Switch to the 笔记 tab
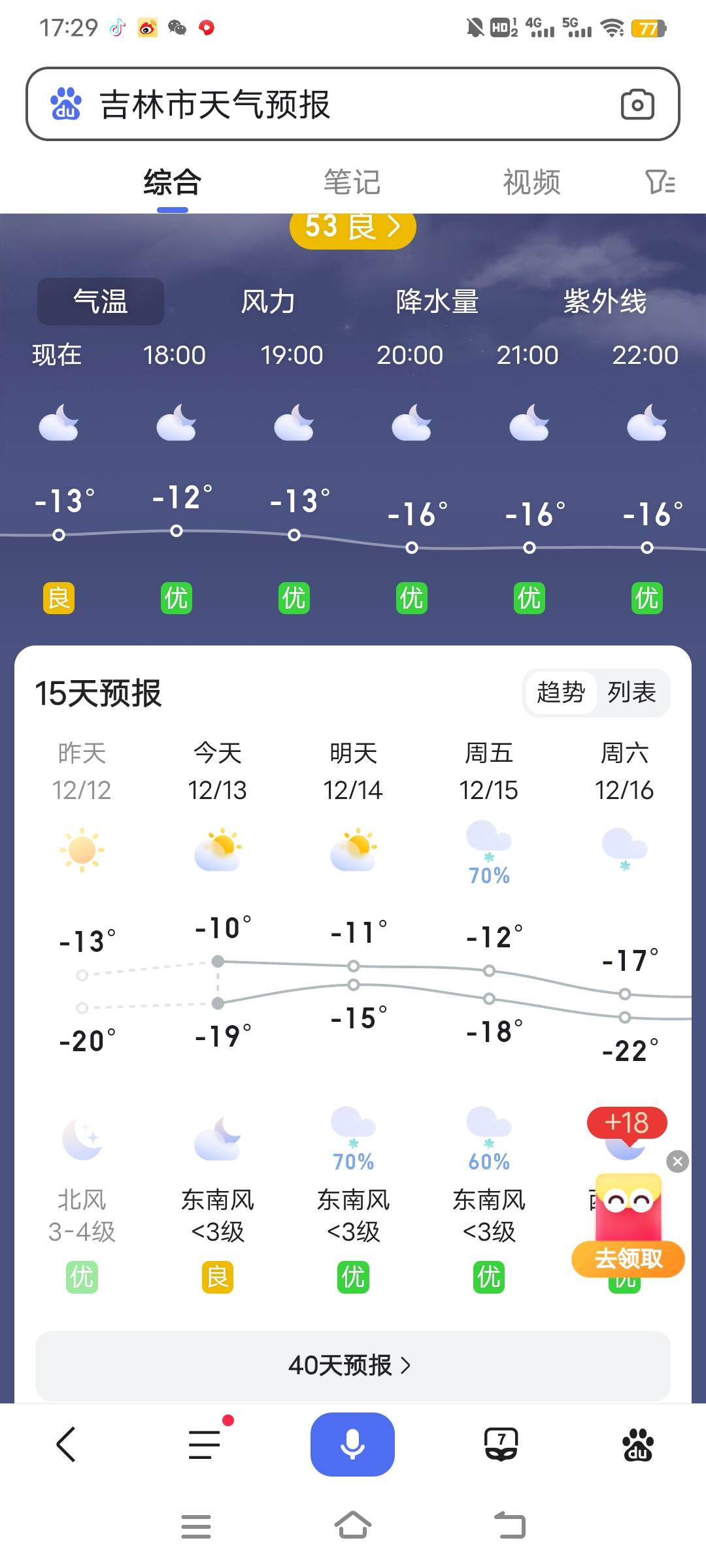Screen dimensions: 706x1568 click(x=350, y=183)
